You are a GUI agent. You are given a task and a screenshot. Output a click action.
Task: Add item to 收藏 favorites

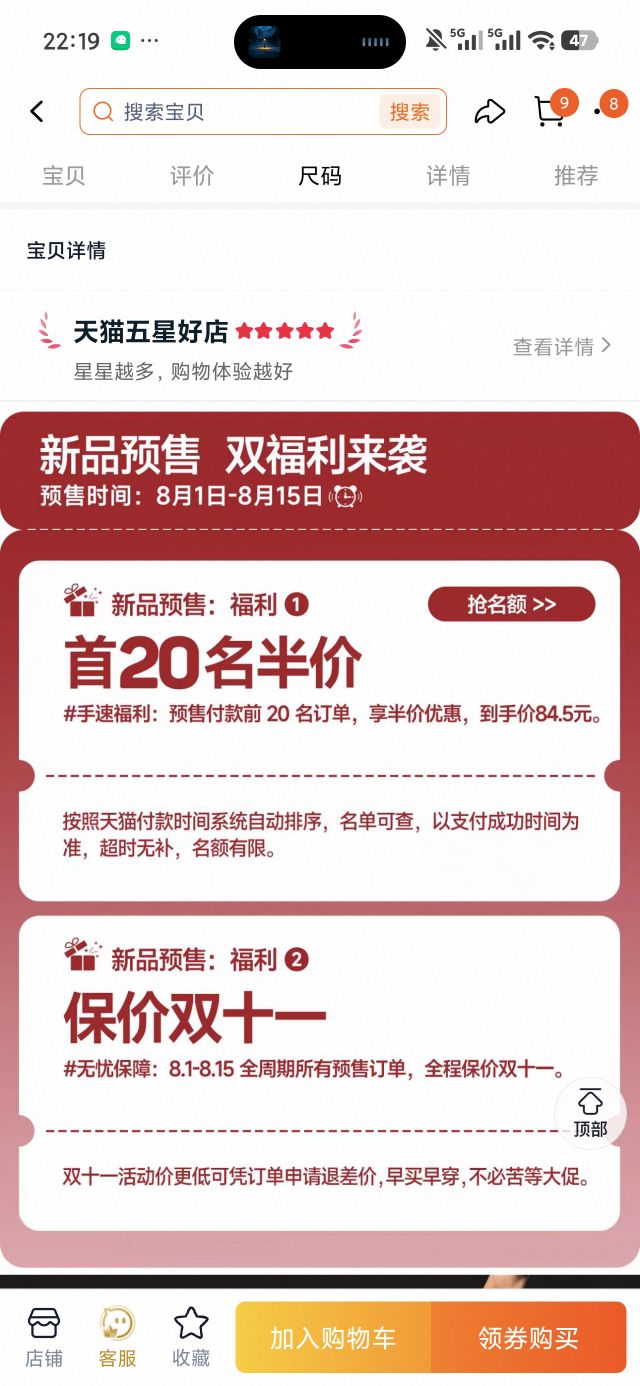coord(191,1337)
